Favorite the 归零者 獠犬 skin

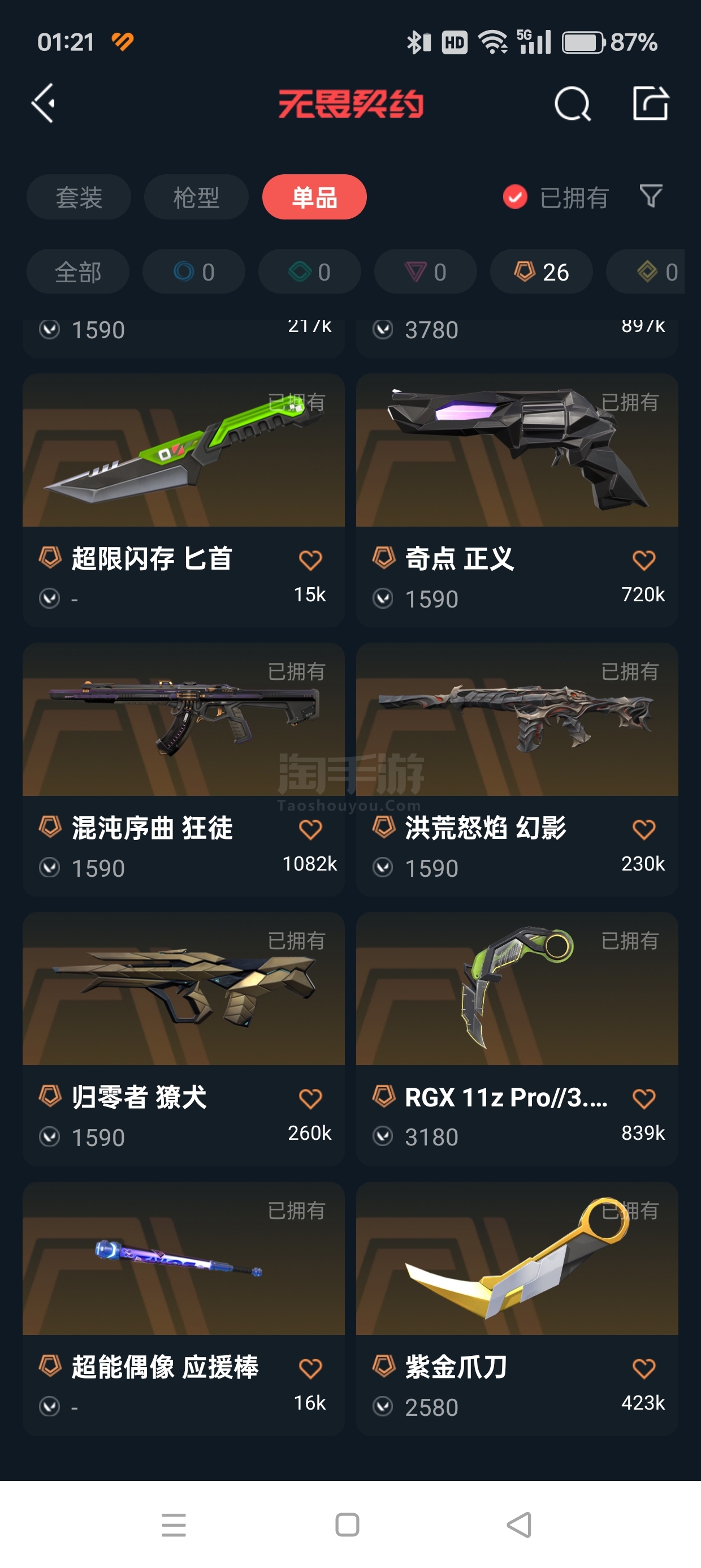click(x=310, y=1099)
